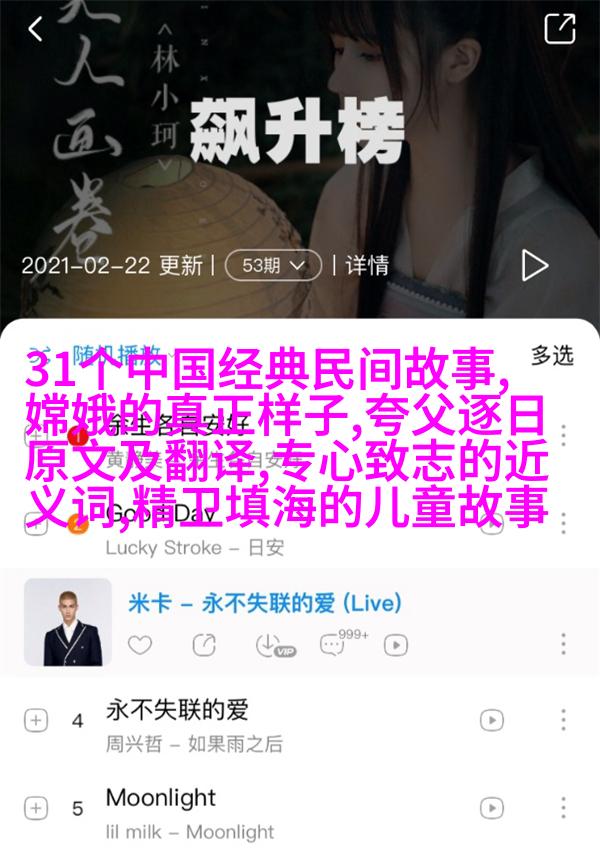The height and width of the screenshot is (865, 600).
Task: Add 周兴哲's 永不失联的爱 with the plus icon
Action: [x=36, y=719]
